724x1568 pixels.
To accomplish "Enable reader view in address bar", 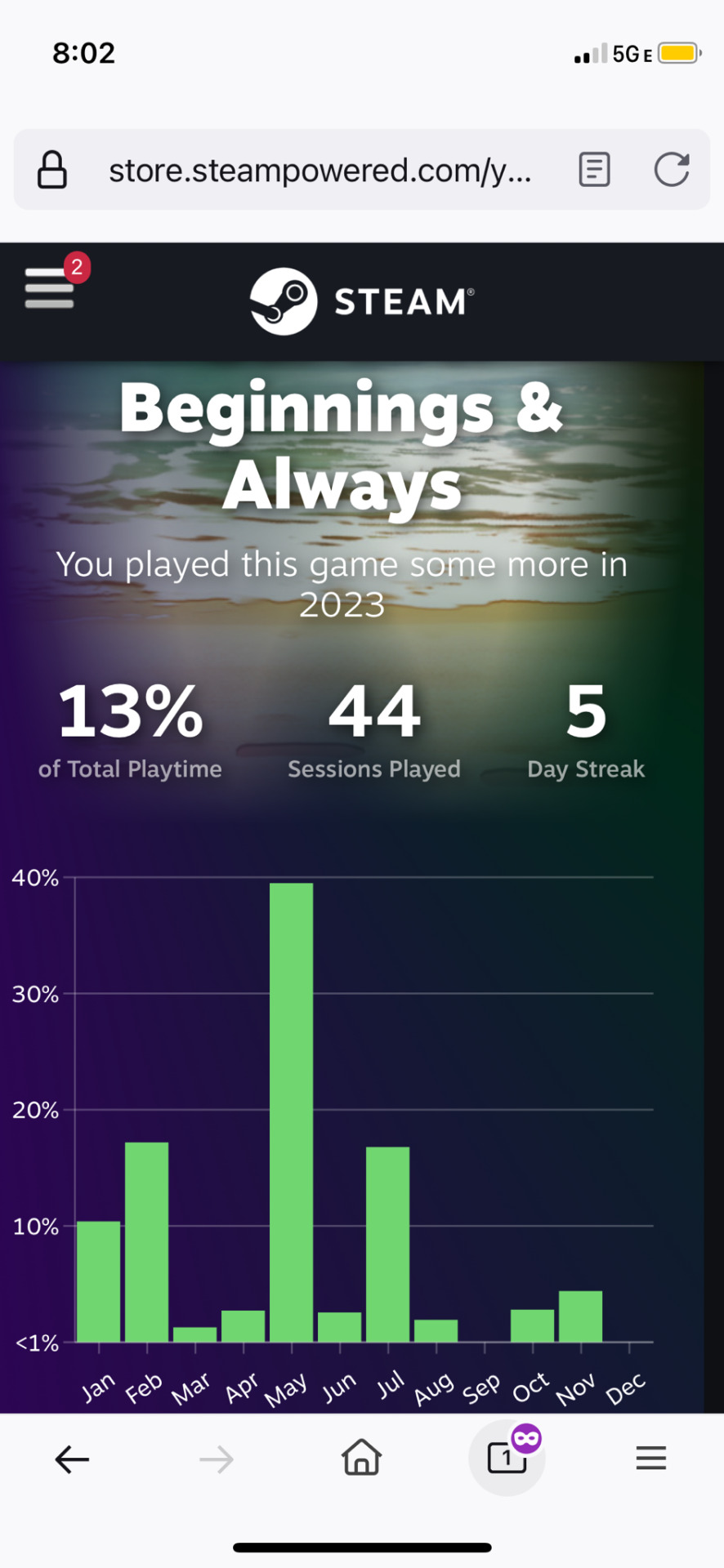I will pos(594,170).
